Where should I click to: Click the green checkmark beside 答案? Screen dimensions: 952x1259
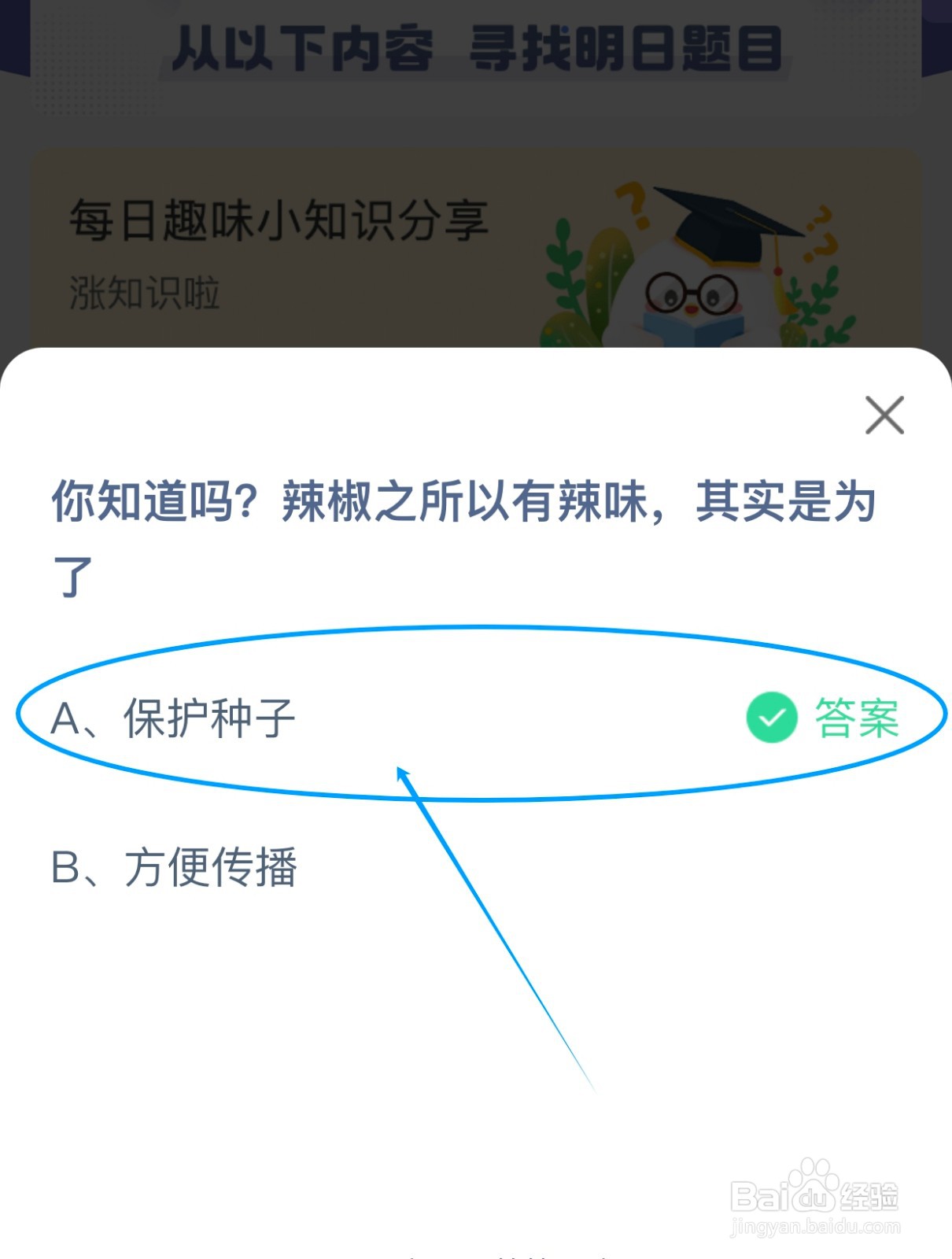772,717
